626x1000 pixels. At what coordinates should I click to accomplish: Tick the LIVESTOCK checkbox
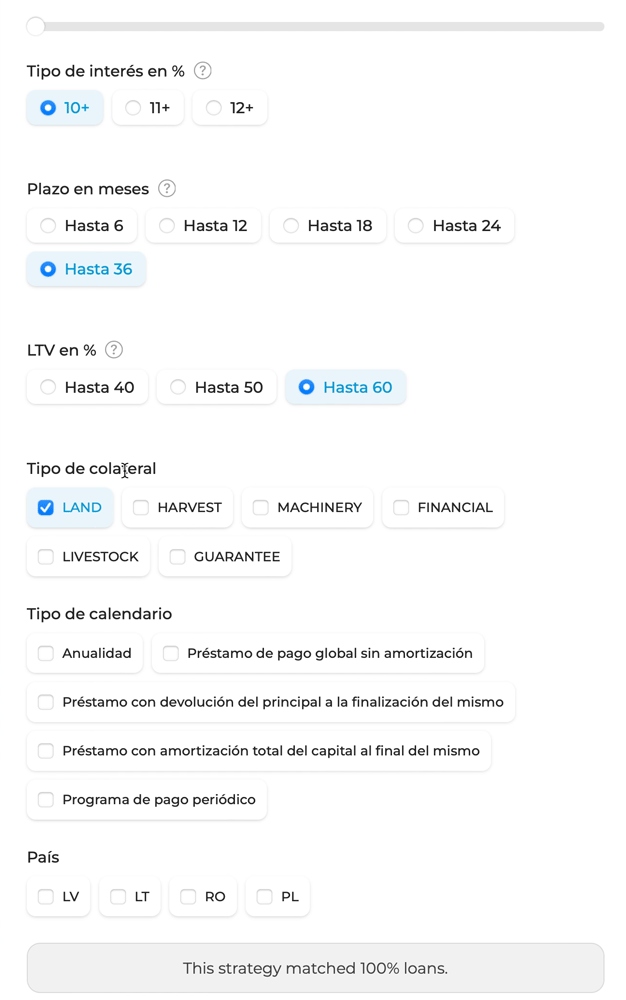click(88, 557)
